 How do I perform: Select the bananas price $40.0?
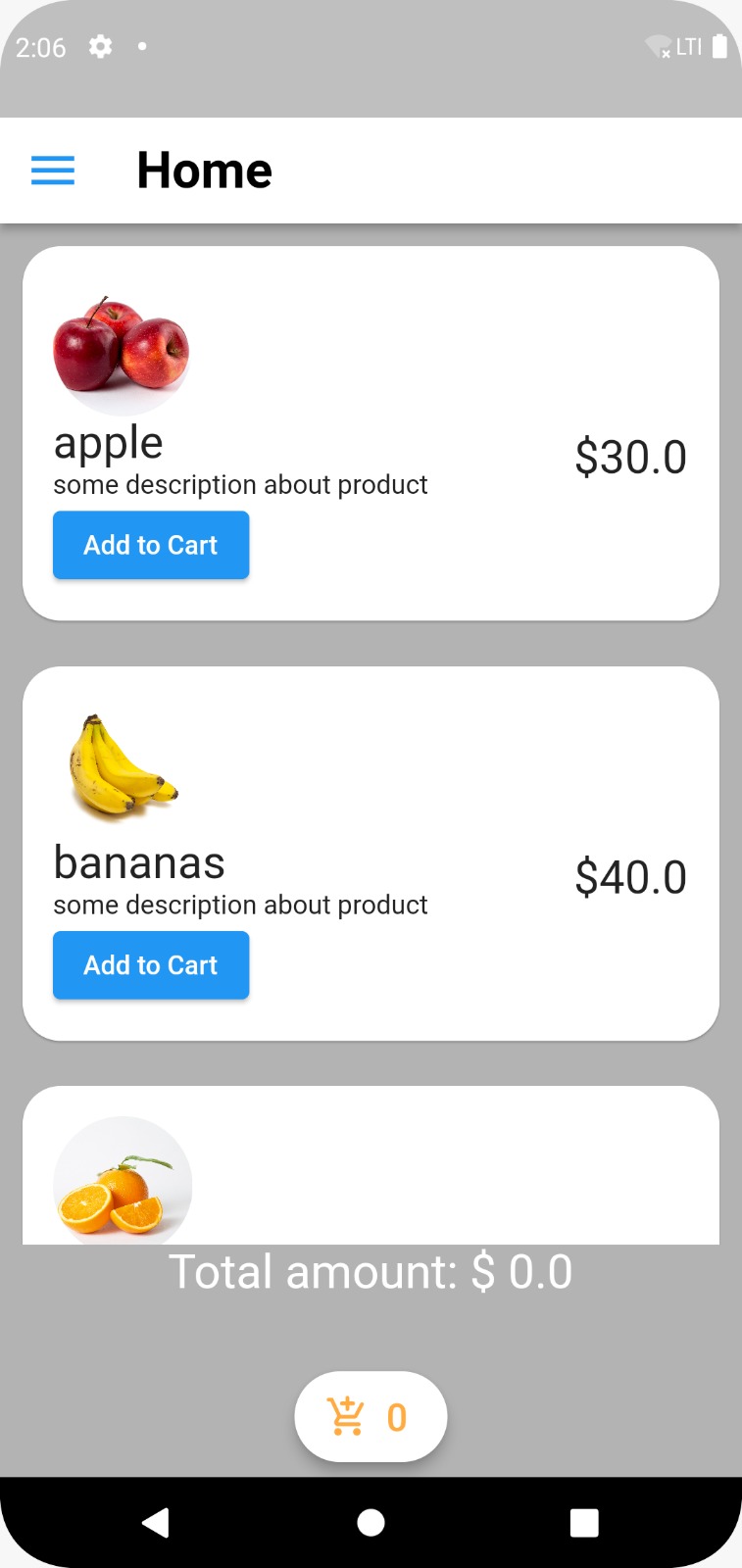pos(630,876)
